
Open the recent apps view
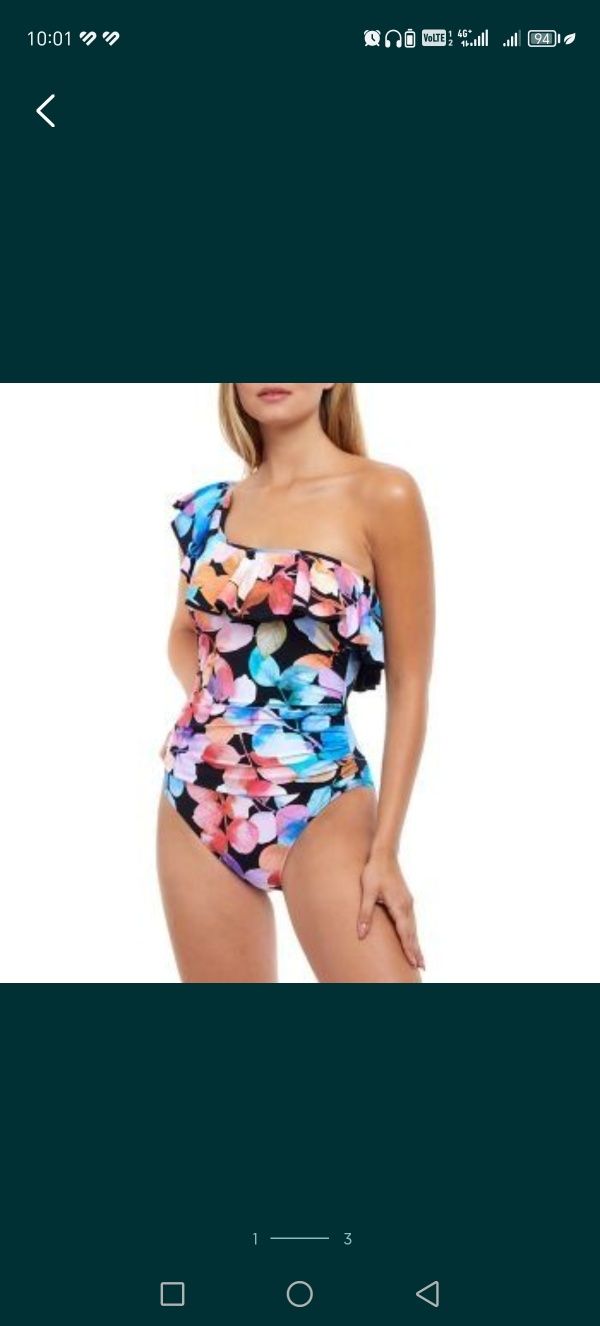172,1294
